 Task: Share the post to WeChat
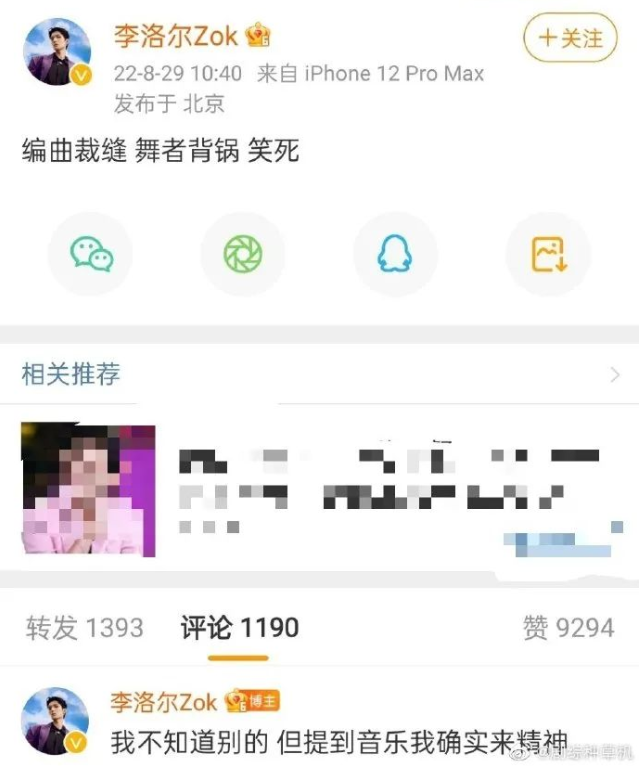[x=91, y=254]
